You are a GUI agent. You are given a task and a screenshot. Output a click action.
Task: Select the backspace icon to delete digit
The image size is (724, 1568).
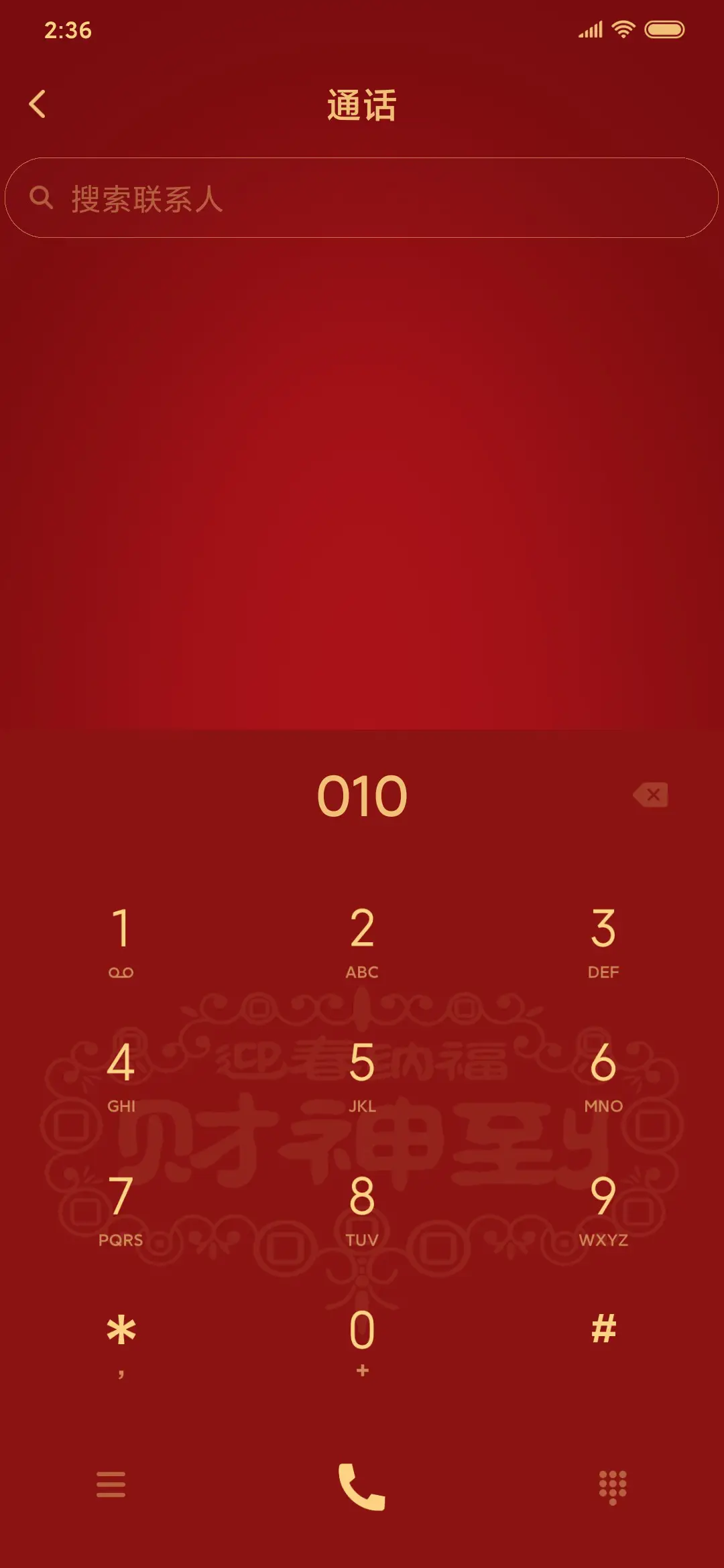tap(650, 795)
